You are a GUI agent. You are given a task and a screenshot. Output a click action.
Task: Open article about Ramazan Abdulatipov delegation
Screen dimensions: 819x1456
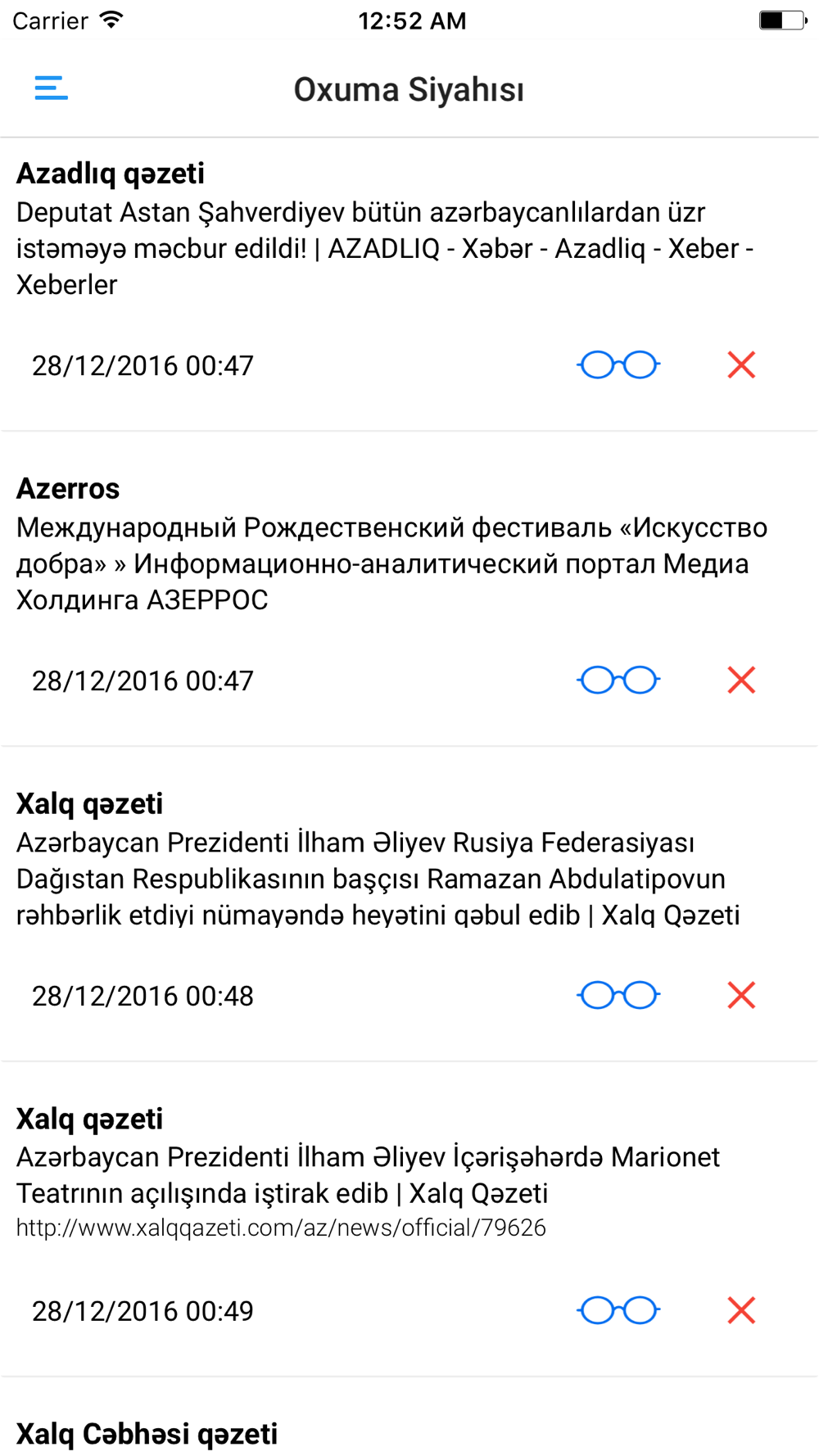click(x=378, y=879)
